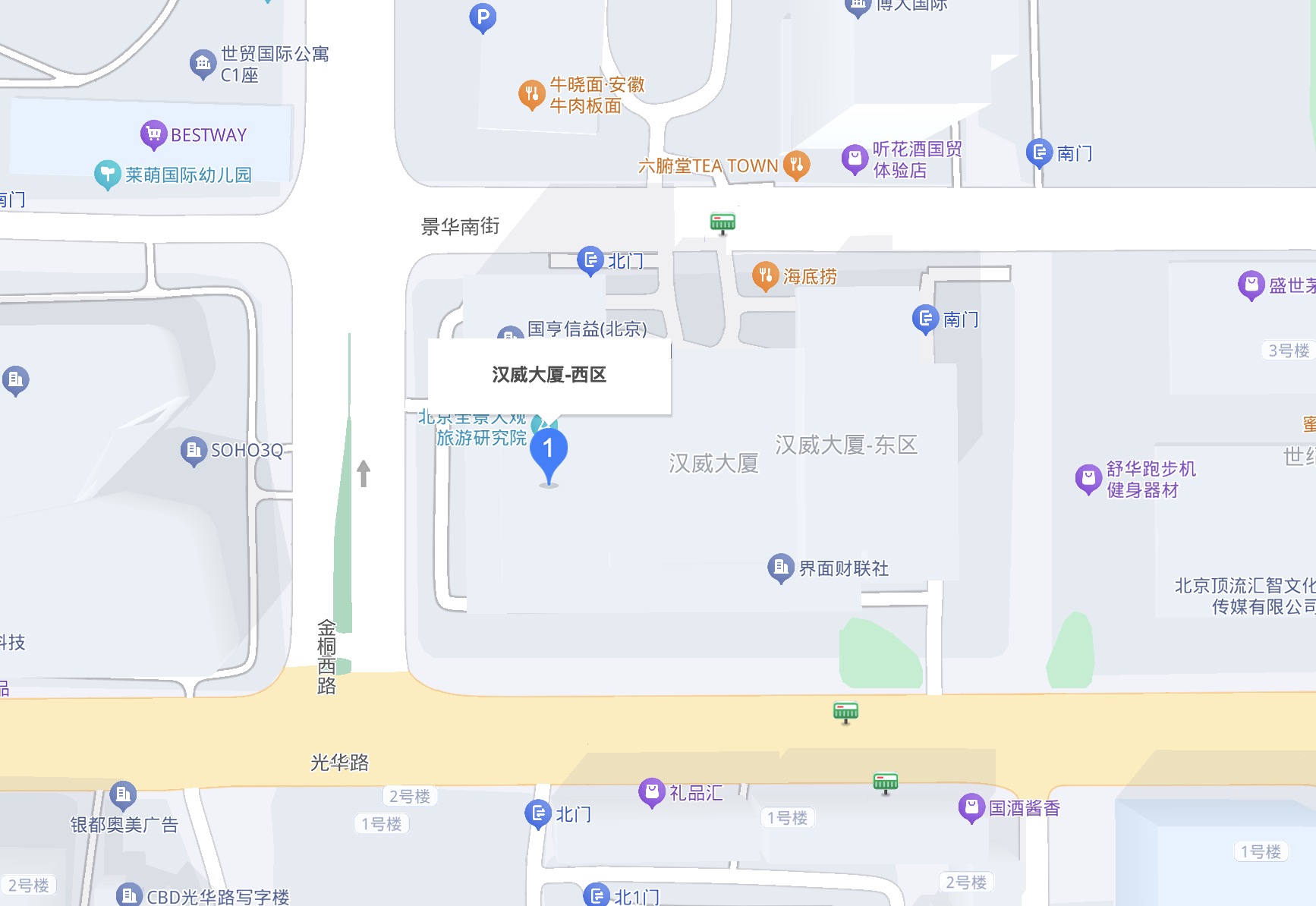Image resolution: width=1316 pixels, height=906 pixels.
Task: Open the 国酒酱香 shop marker
Action: 971,807
